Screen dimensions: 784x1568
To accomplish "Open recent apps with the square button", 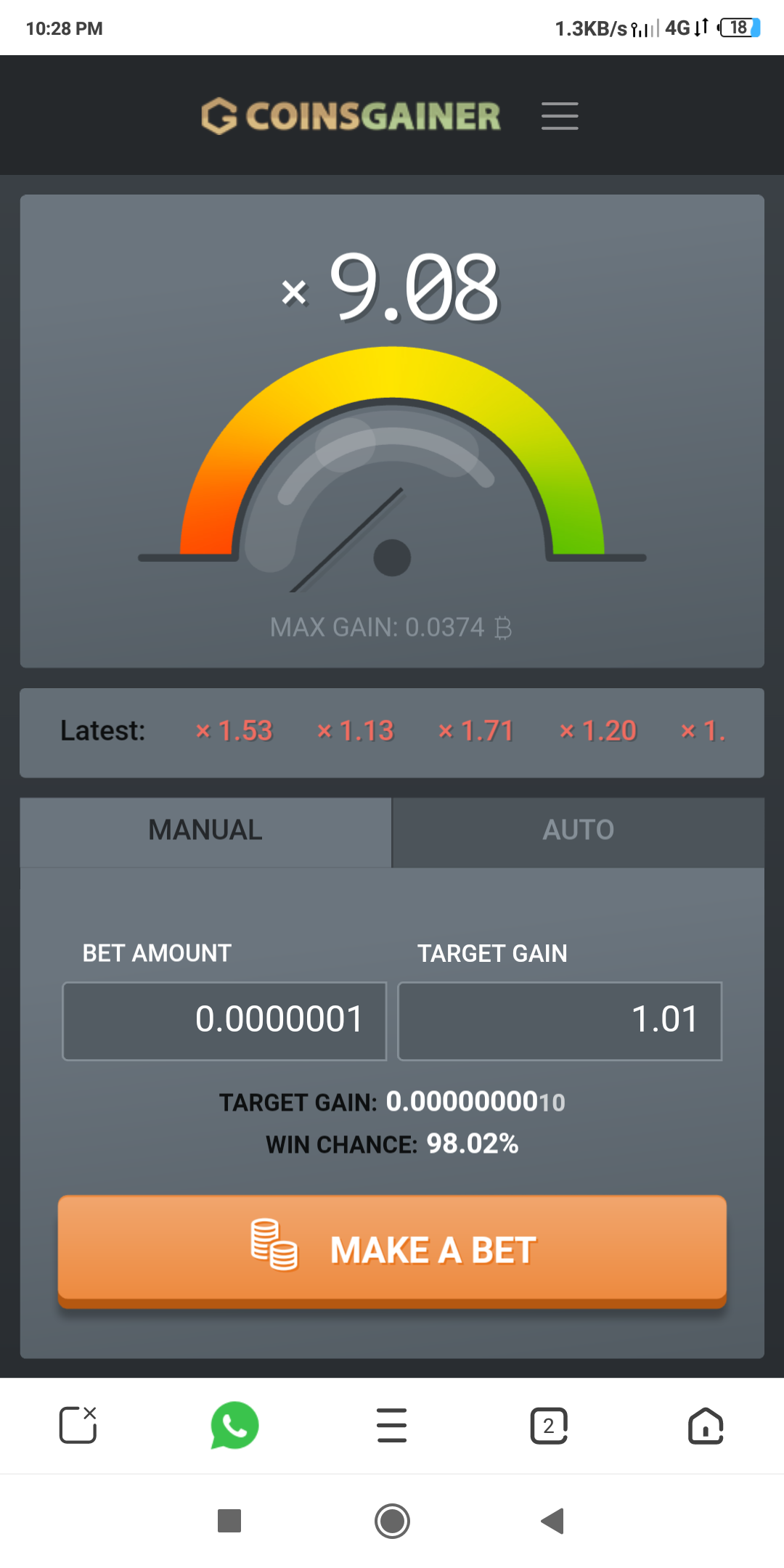I will [229, 1521].
